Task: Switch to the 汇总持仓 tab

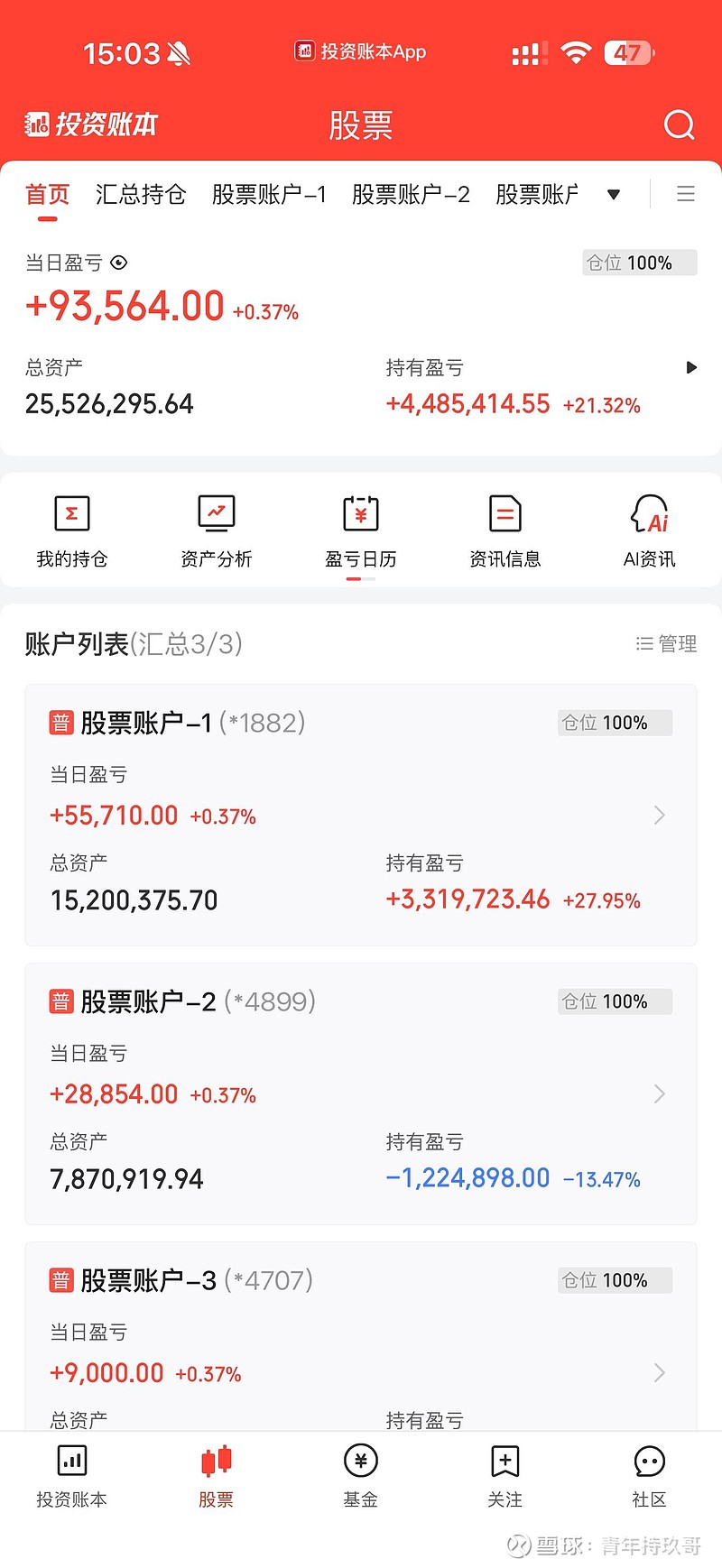Action: (141, 194)
